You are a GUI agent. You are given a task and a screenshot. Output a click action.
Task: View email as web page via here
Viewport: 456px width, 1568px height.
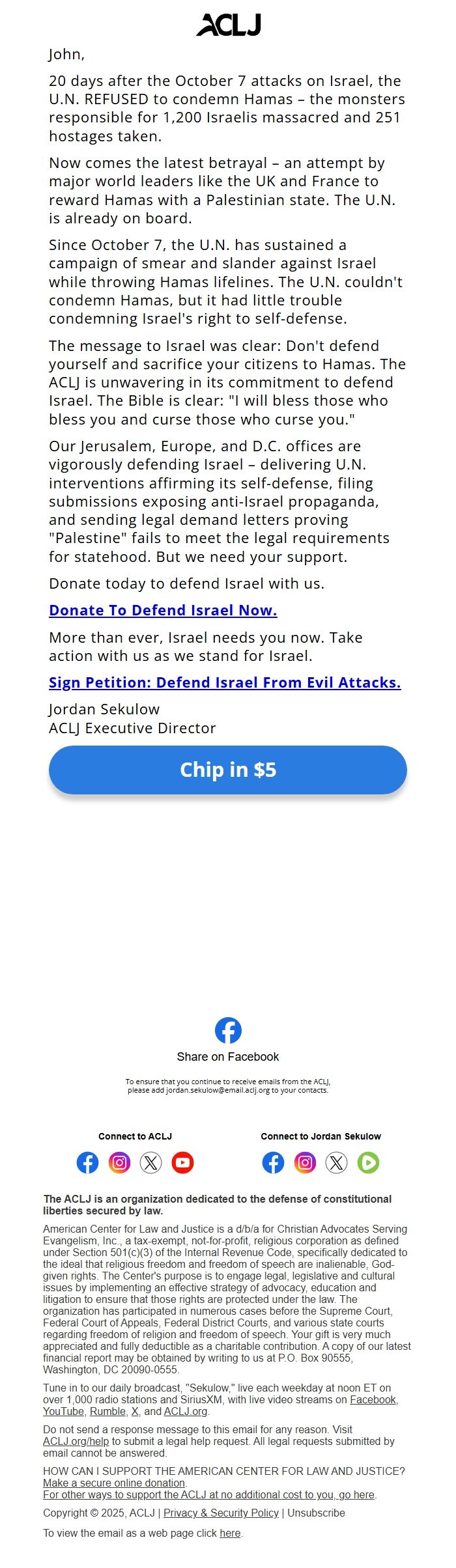click(x=230, y=1533)
